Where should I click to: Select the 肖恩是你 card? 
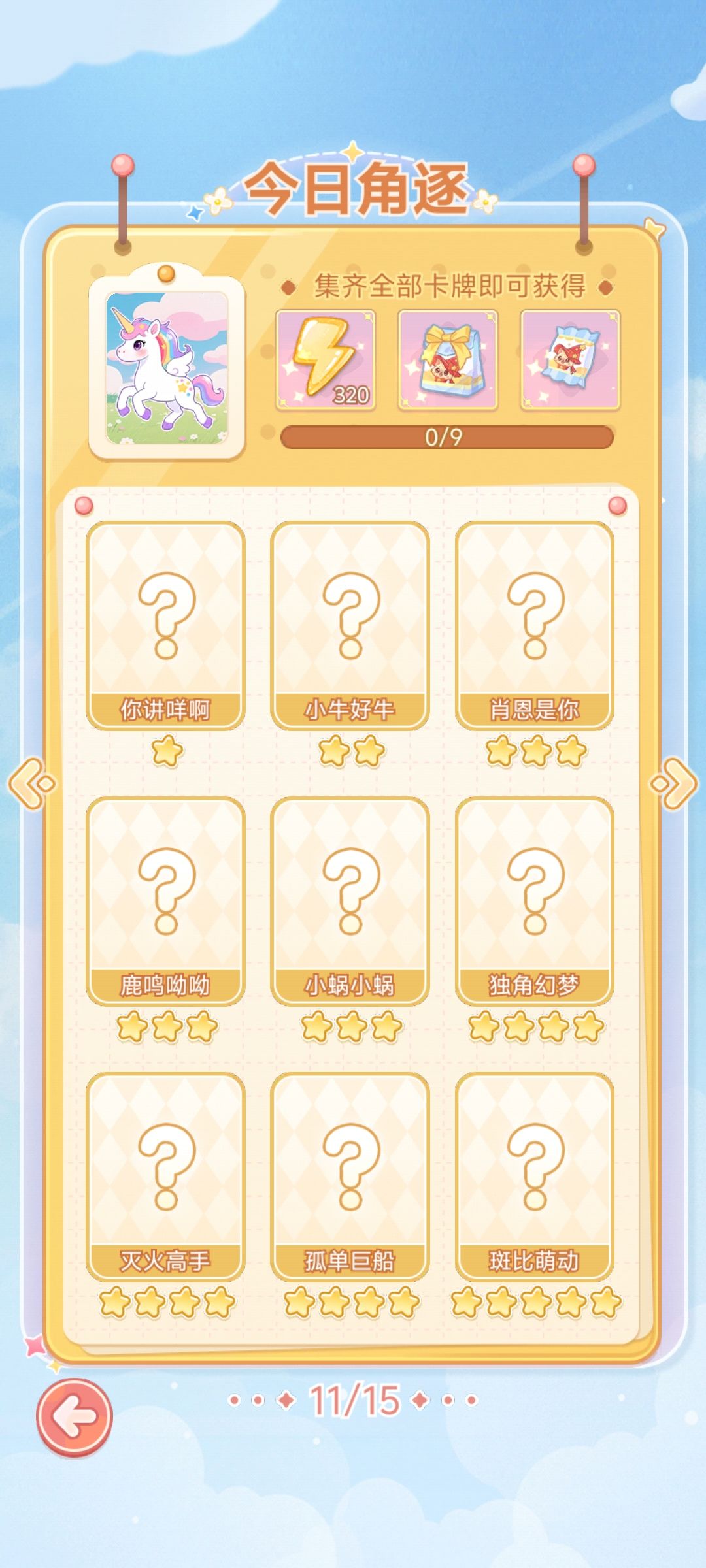coord(534,625)
